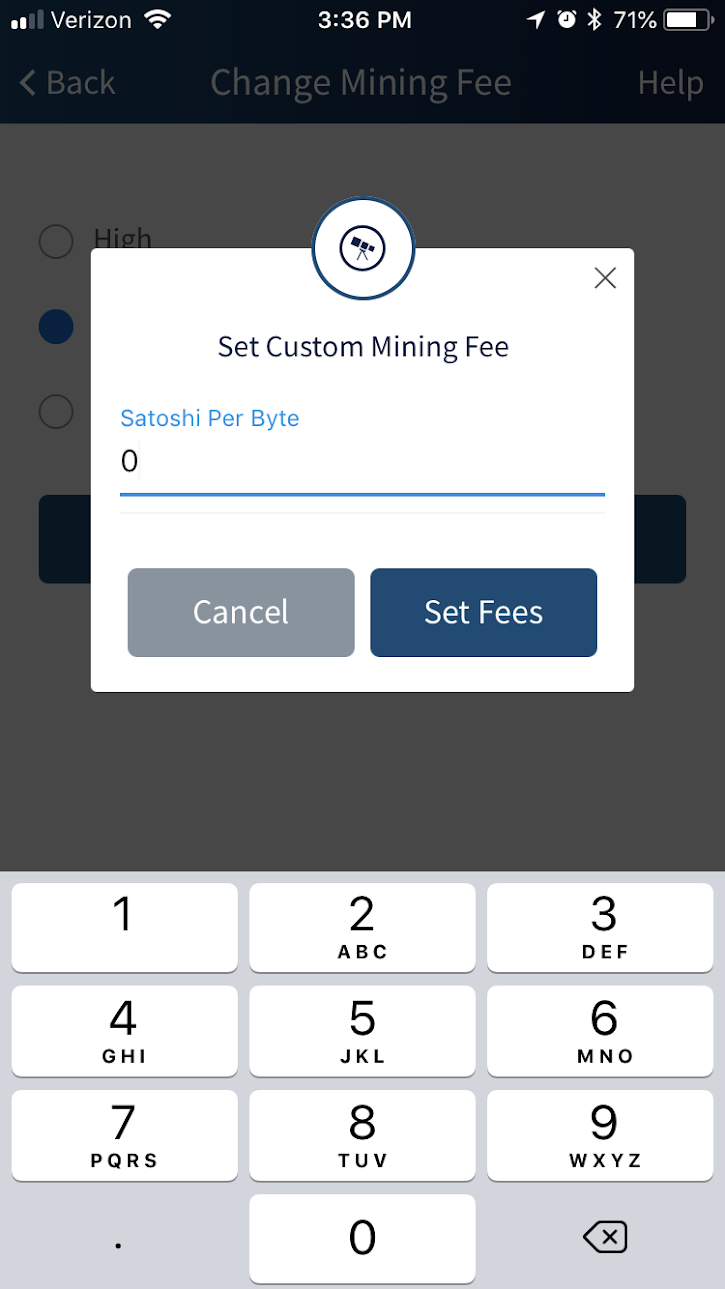The width and height of the screenshot is (725, 1289).
Task: Hit the backspace key on keypad
Action: pos(605,1238)
